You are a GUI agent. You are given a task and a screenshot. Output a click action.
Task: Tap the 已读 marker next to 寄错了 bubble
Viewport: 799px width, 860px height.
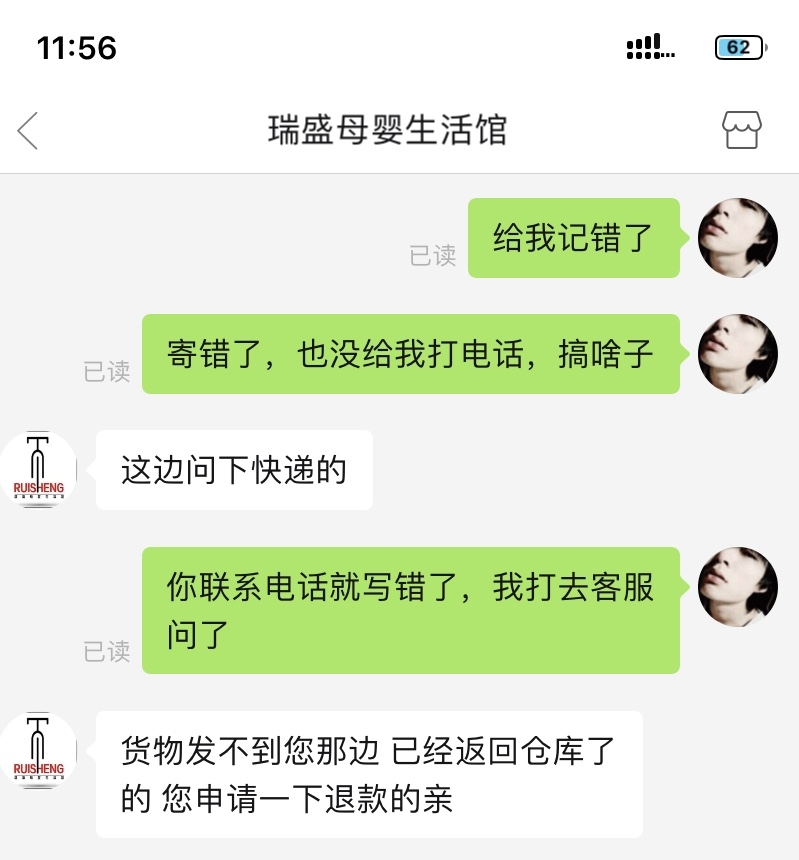106,372
